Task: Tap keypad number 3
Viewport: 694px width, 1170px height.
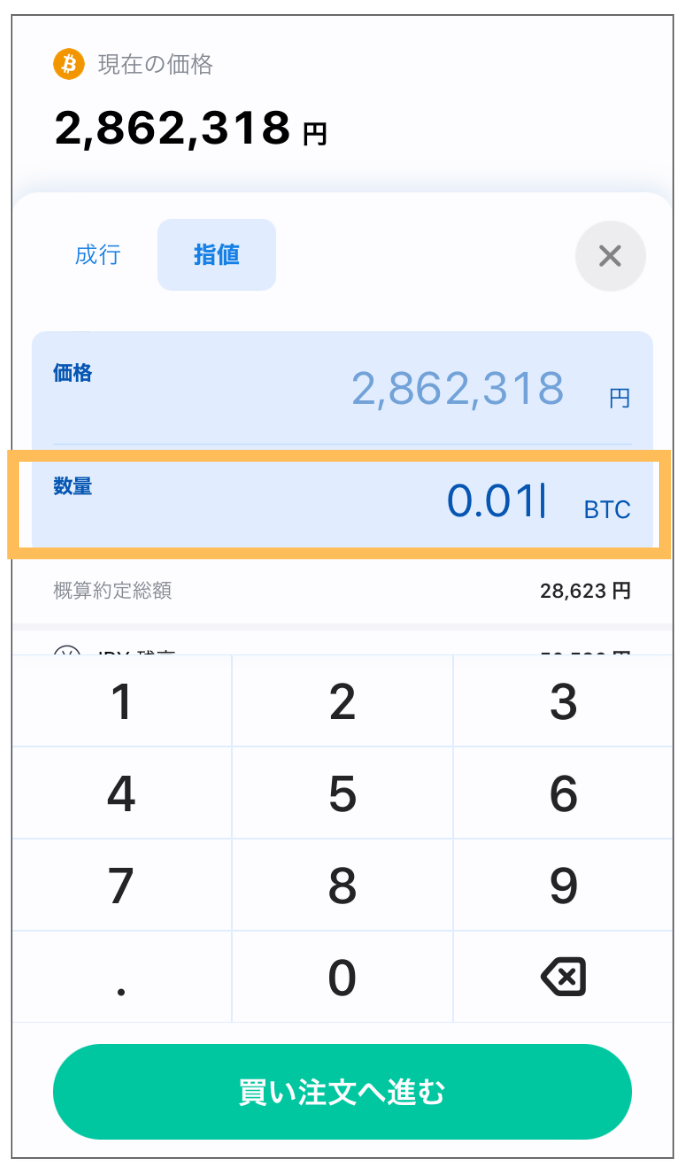Action: (x=563, y=701)
